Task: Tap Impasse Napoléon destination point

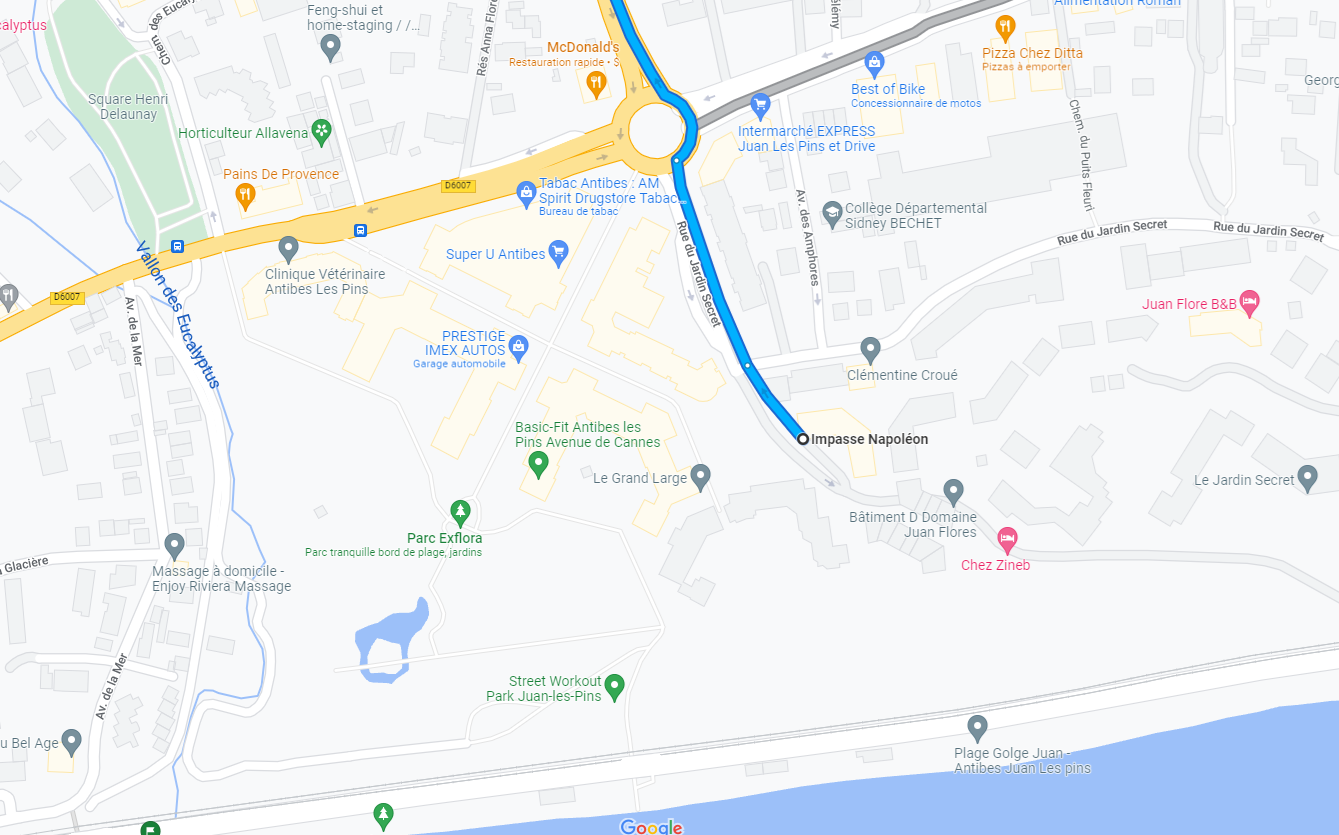Action: (x=803, y=439)
